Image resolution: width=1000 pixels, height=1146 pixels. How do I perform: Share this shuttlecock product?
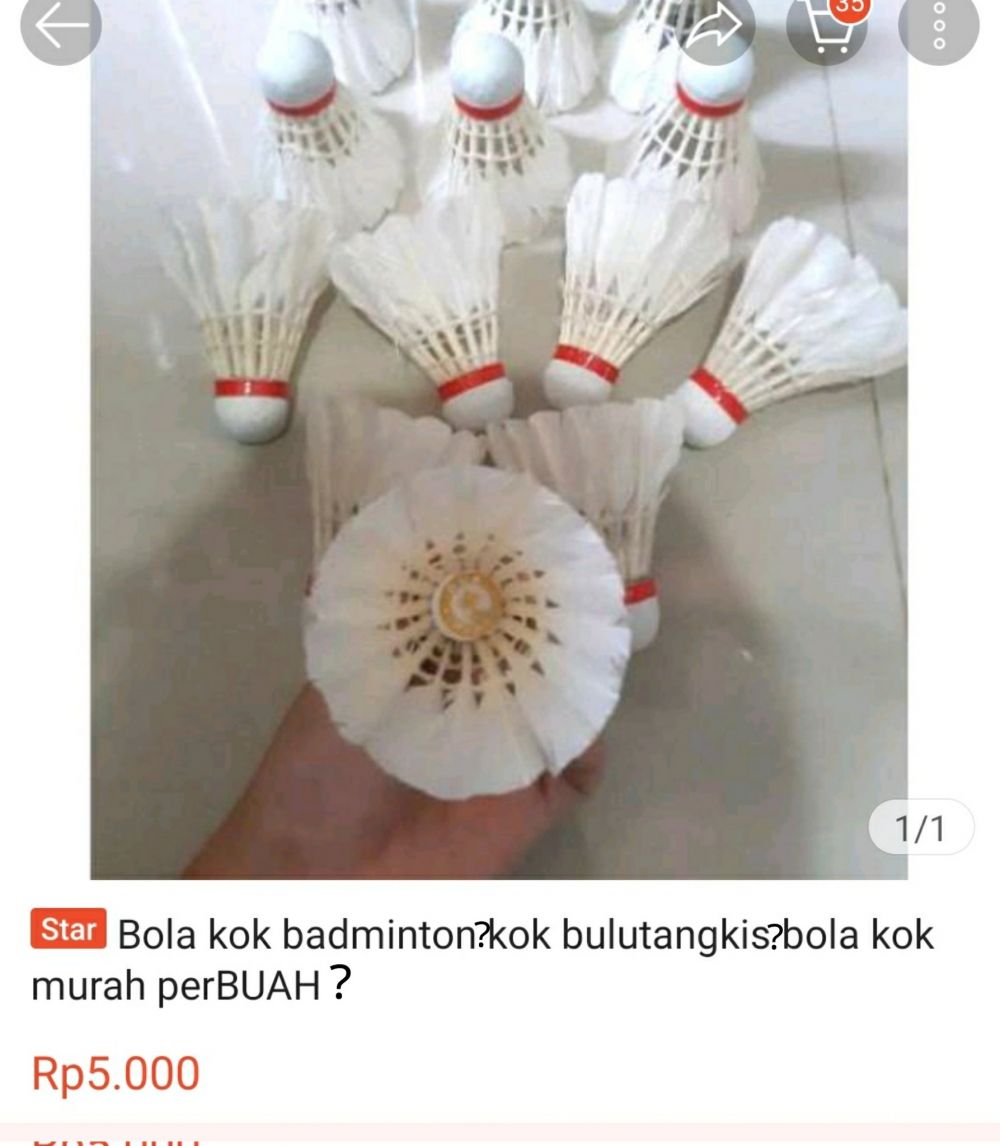pyautogui.click(x=716, y=28)
